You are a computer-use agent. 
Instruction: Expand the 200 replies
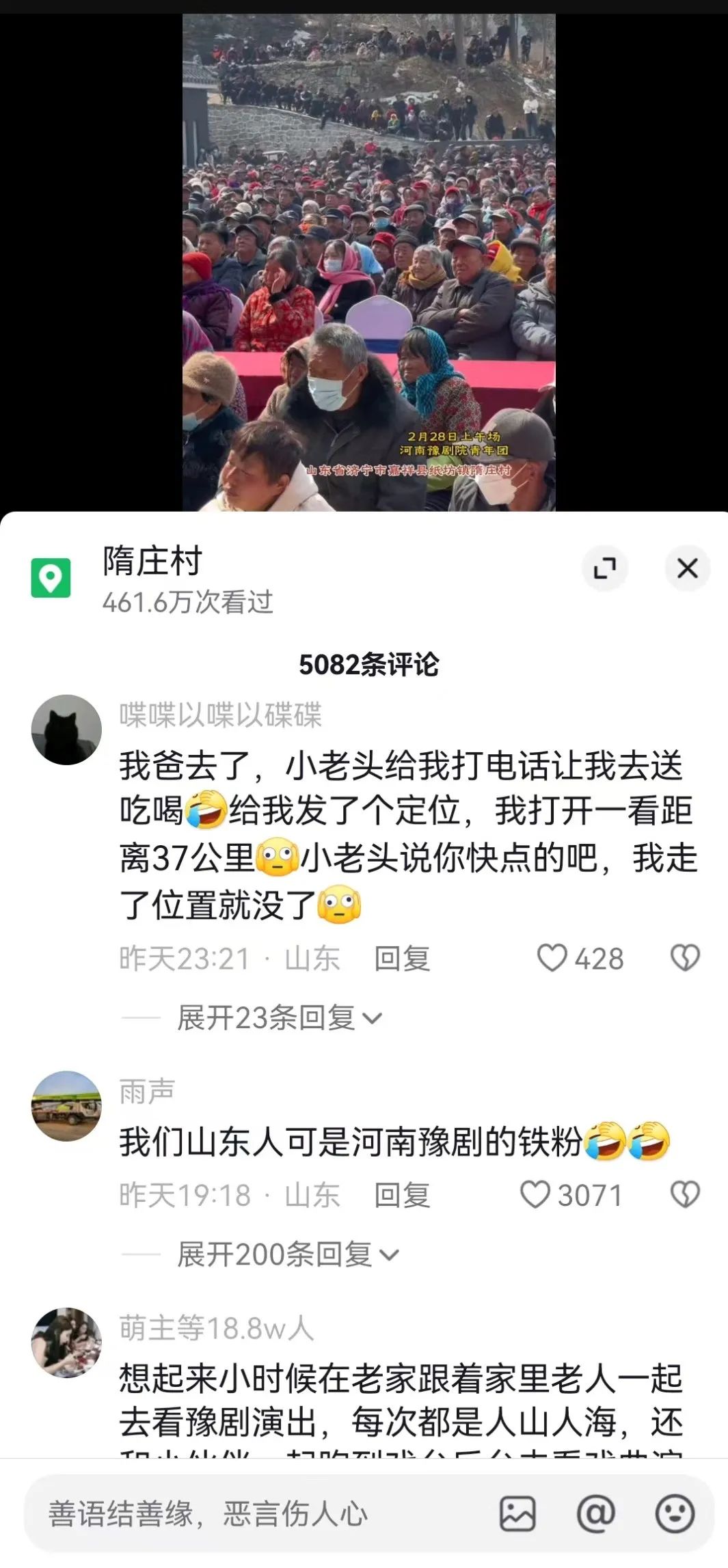[x=287, y=1254]
